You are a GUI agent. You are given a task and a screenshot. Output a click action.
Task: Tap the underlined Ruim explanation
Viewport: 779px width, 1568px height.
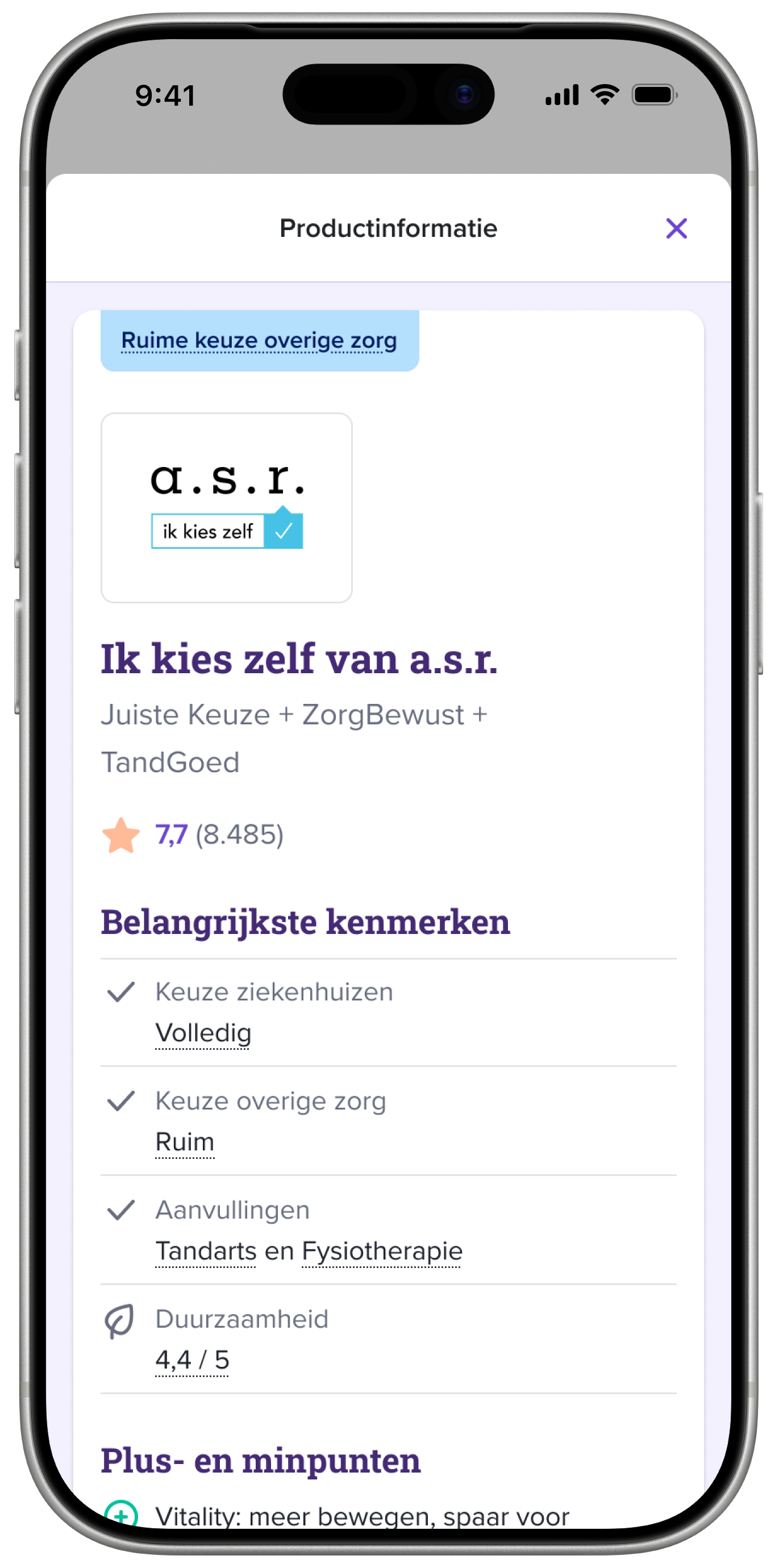click(x=185, y=1142)
